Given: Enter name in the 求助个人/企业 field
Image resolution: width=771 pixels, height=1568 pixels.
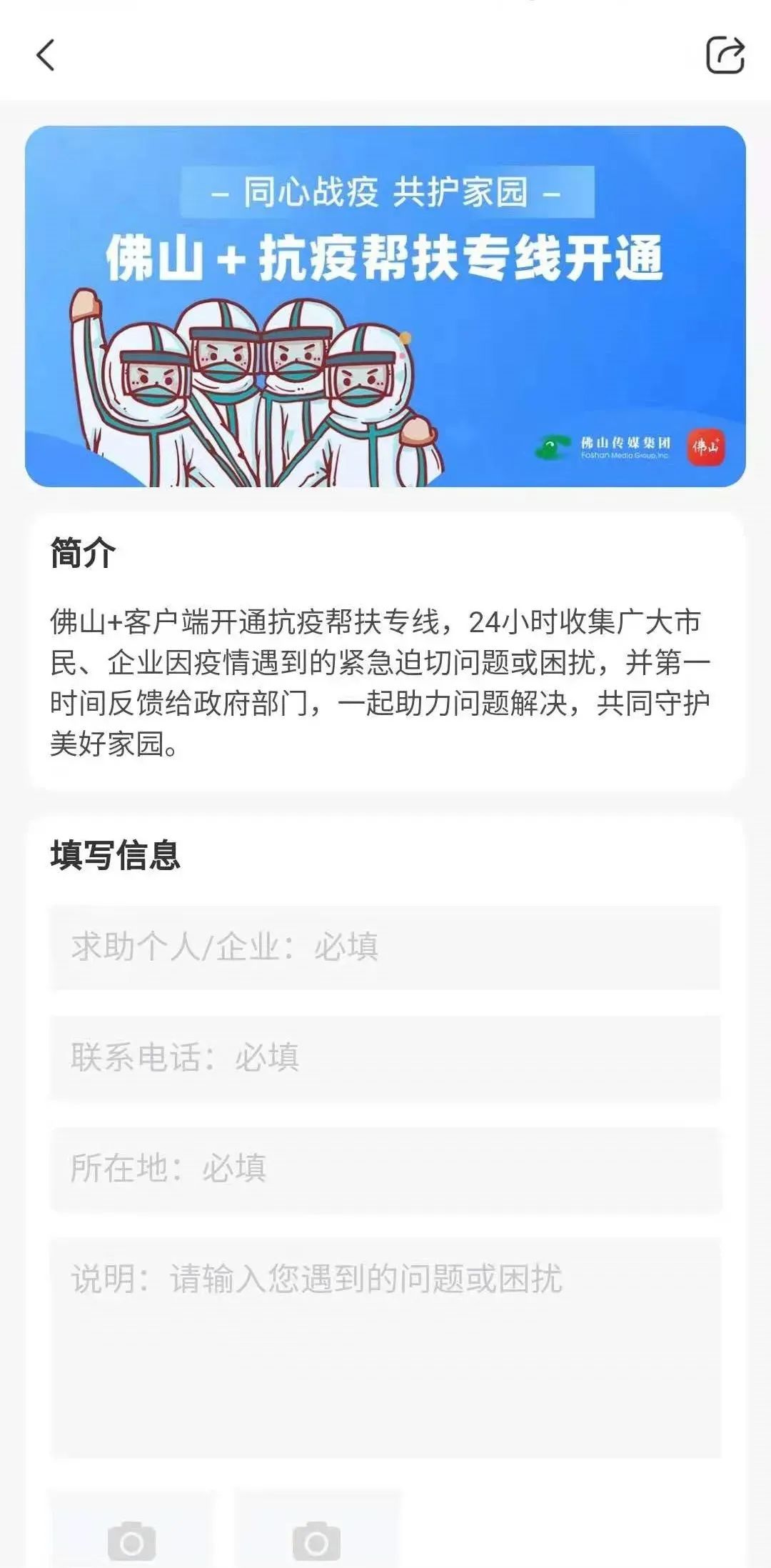Looking at the screenshot, I should [385, 947].
